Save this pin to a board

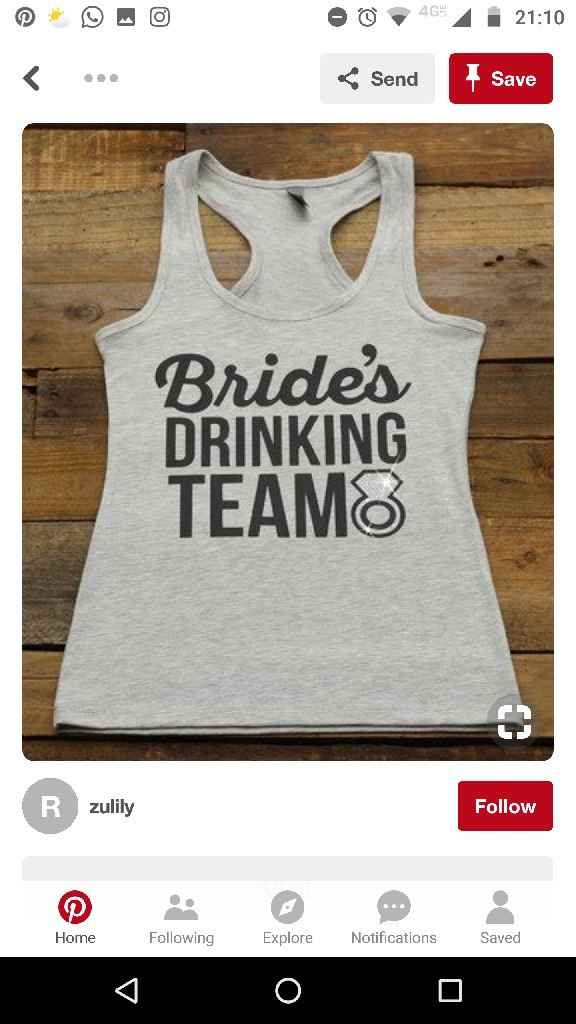tap(501, 78)
